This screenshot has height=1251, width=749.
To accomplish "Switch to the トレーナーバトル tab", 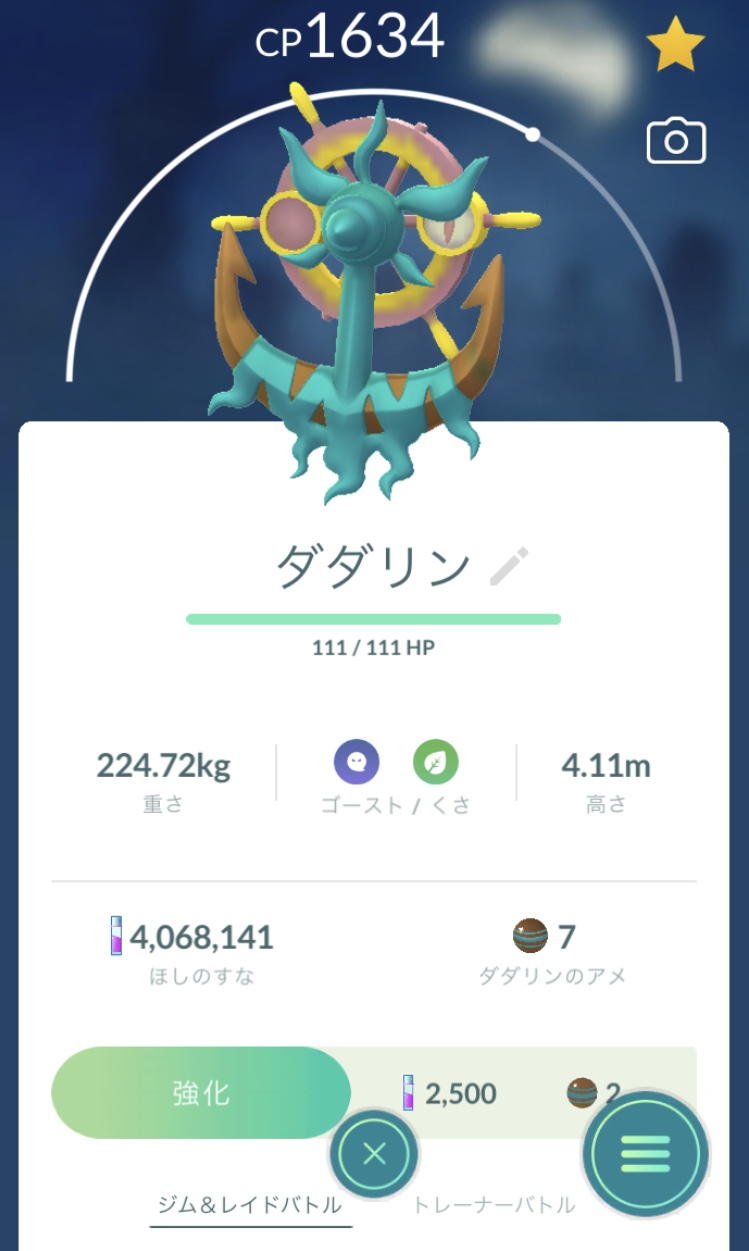I will tap(494, 1205).
